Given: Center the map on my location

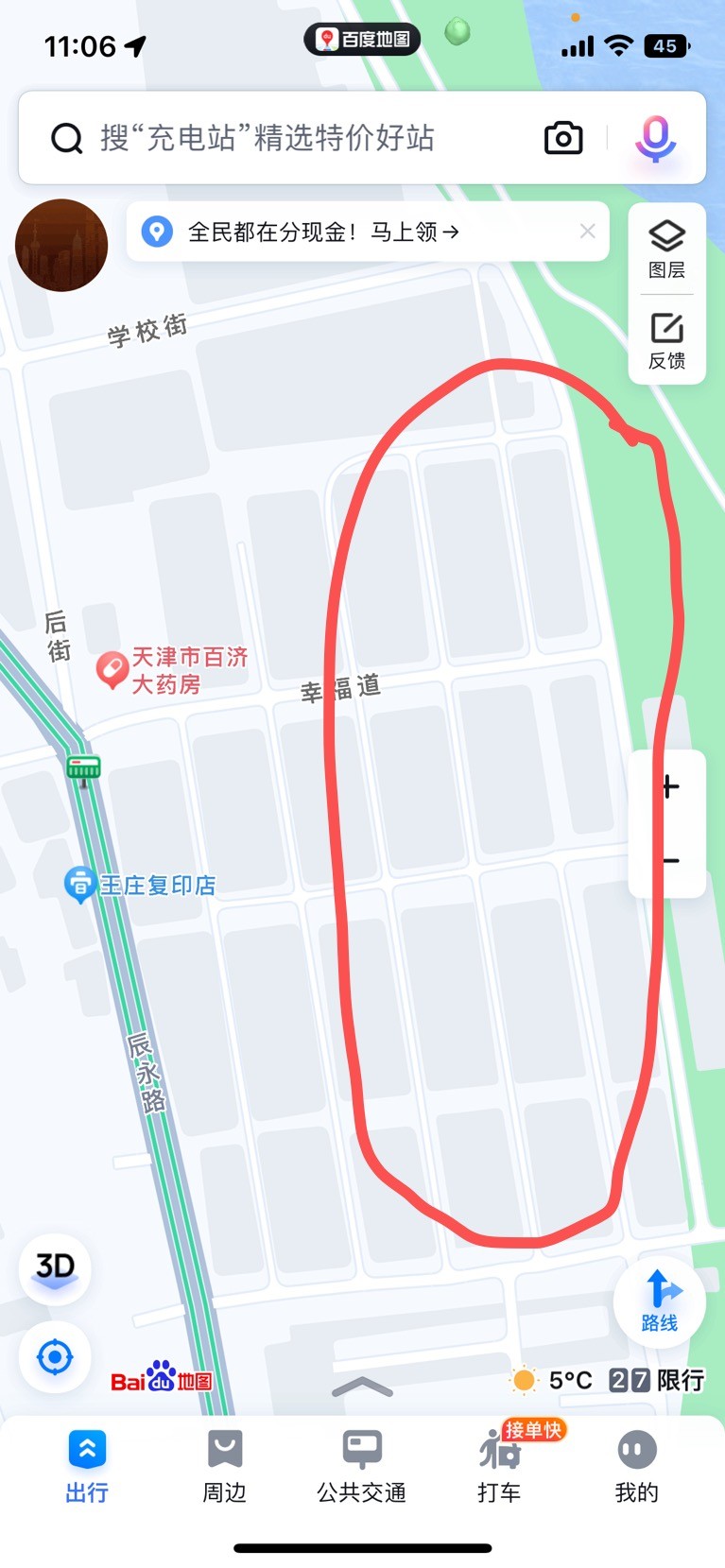Looking at the screenshot, I should 55,1358.
